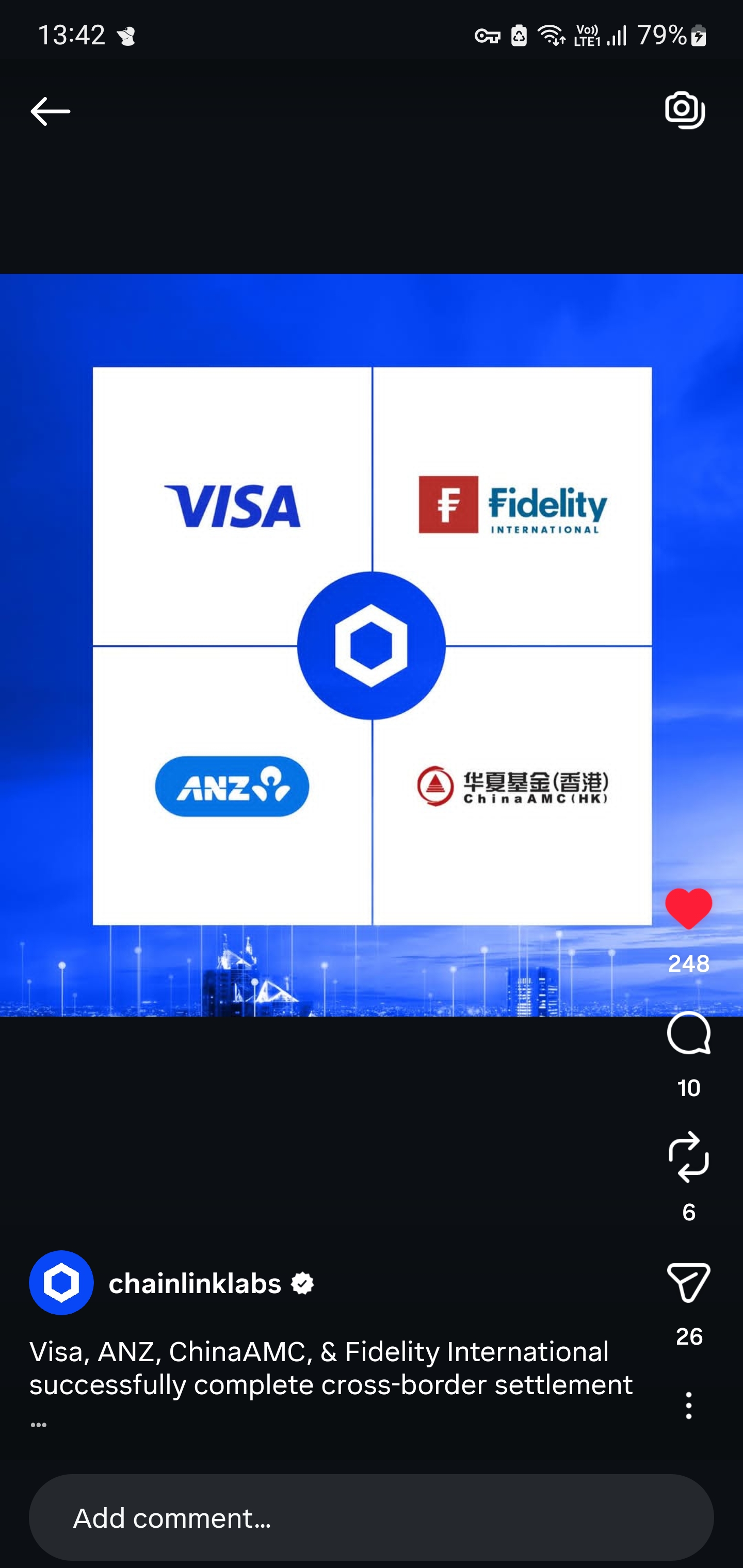Share the post via the send icon

click(688, 1283)
